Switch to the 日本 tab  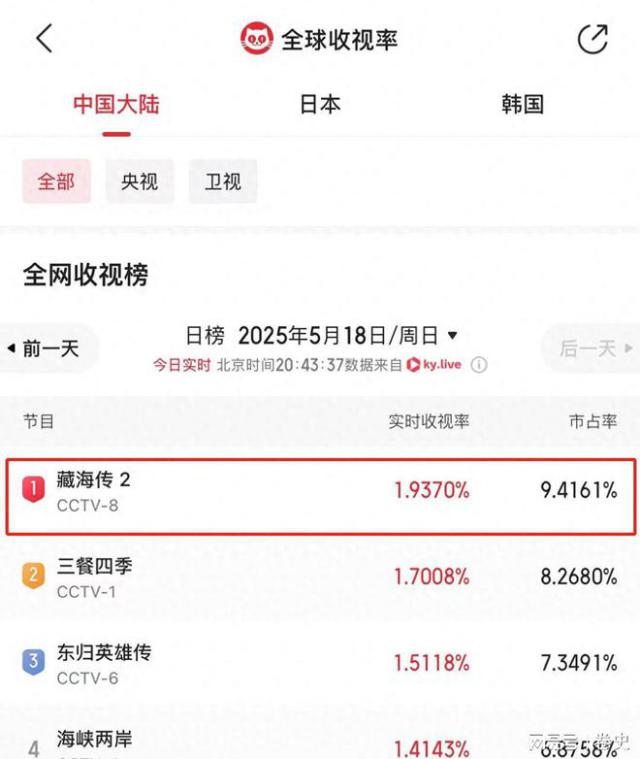320,104
